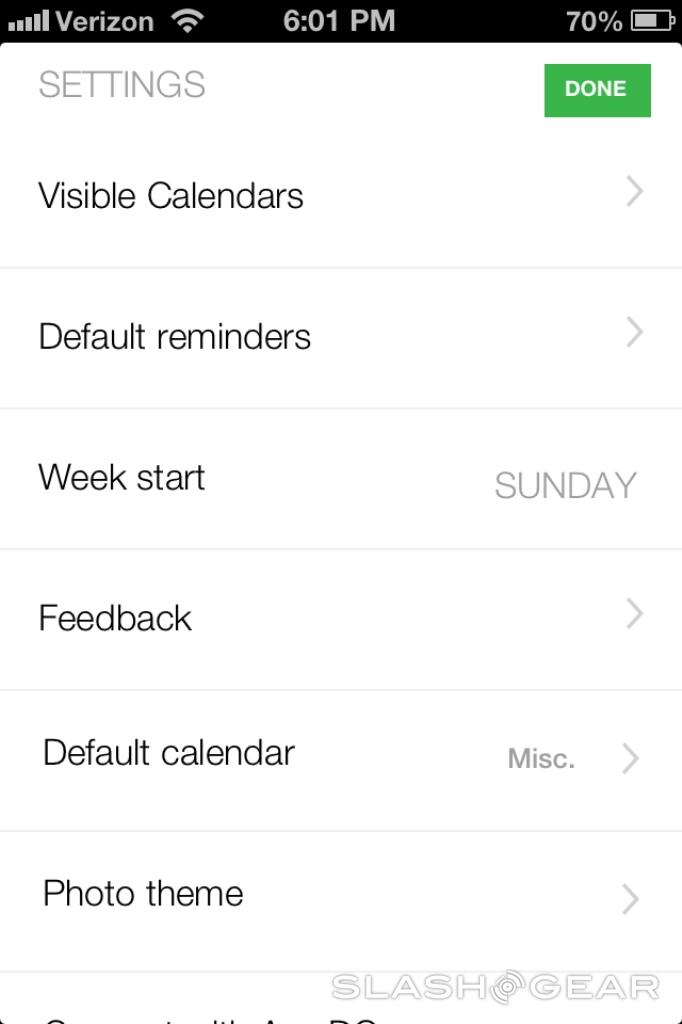Open Photo theme options

(340, 895)
